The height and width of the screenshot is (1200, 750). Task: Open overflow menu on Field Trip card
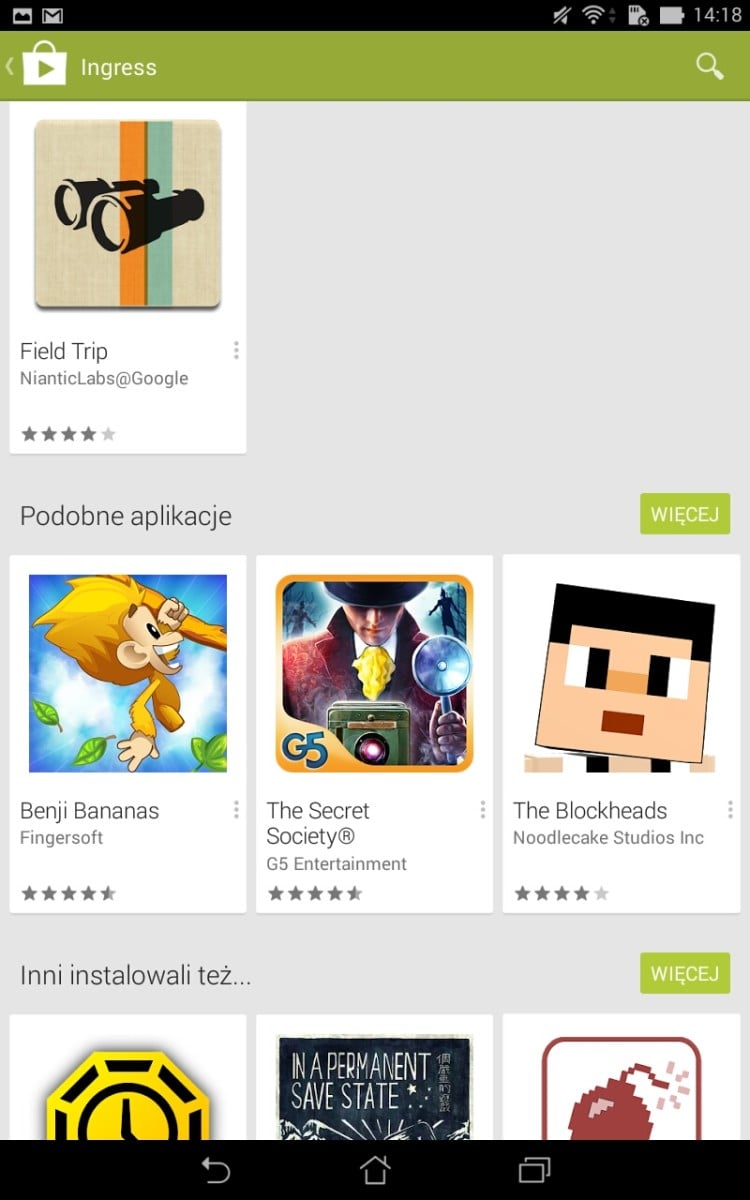point(236,350)
